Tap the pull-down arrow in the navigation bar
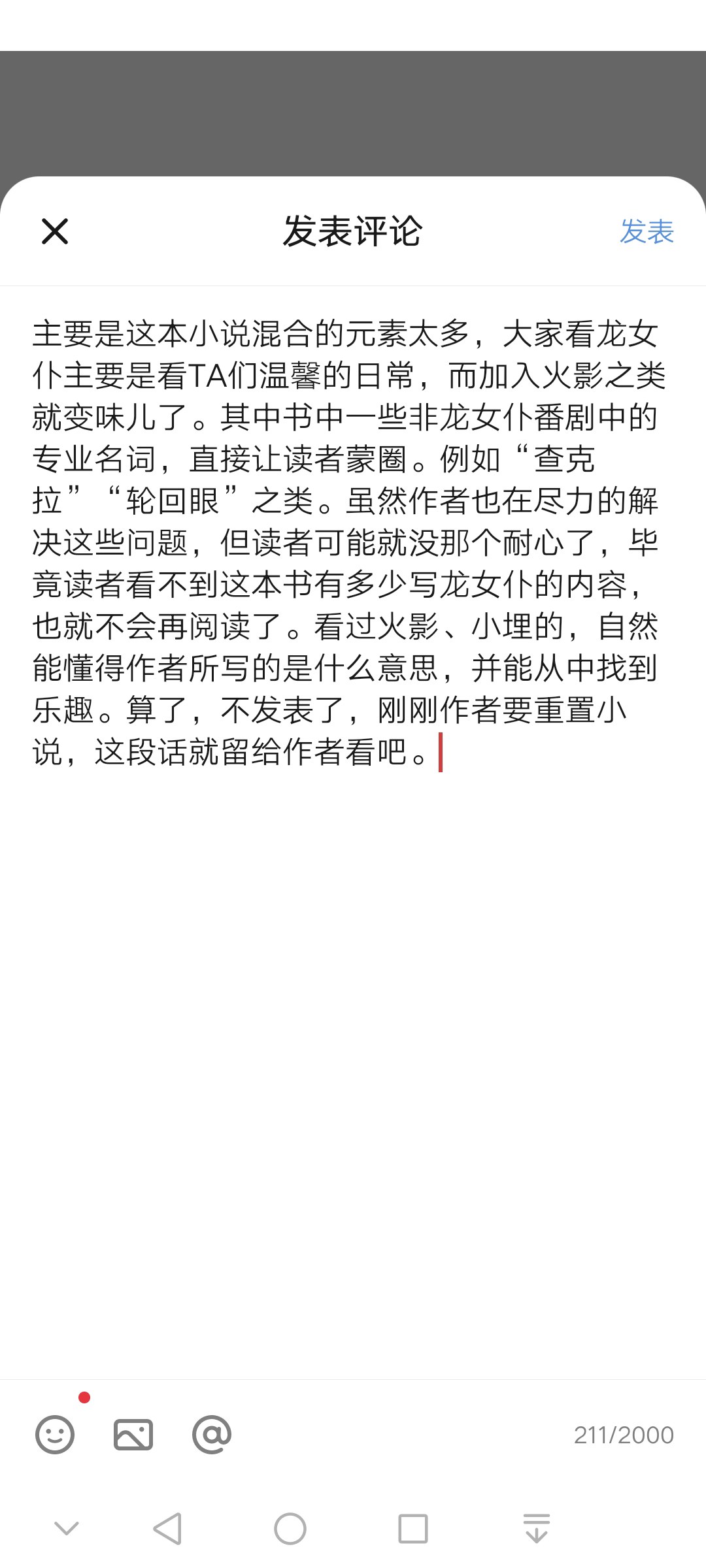The width and height of the screenshot is (706, 1568). click(x=537, y=1529)
